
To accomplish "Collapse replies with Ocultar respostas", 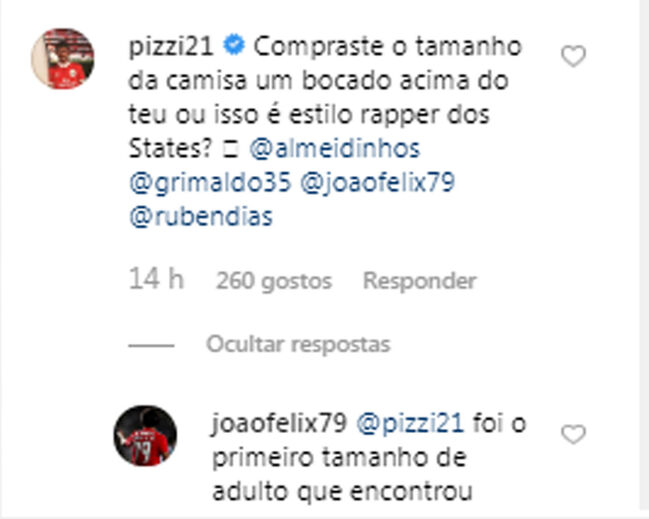I will 297,344.
